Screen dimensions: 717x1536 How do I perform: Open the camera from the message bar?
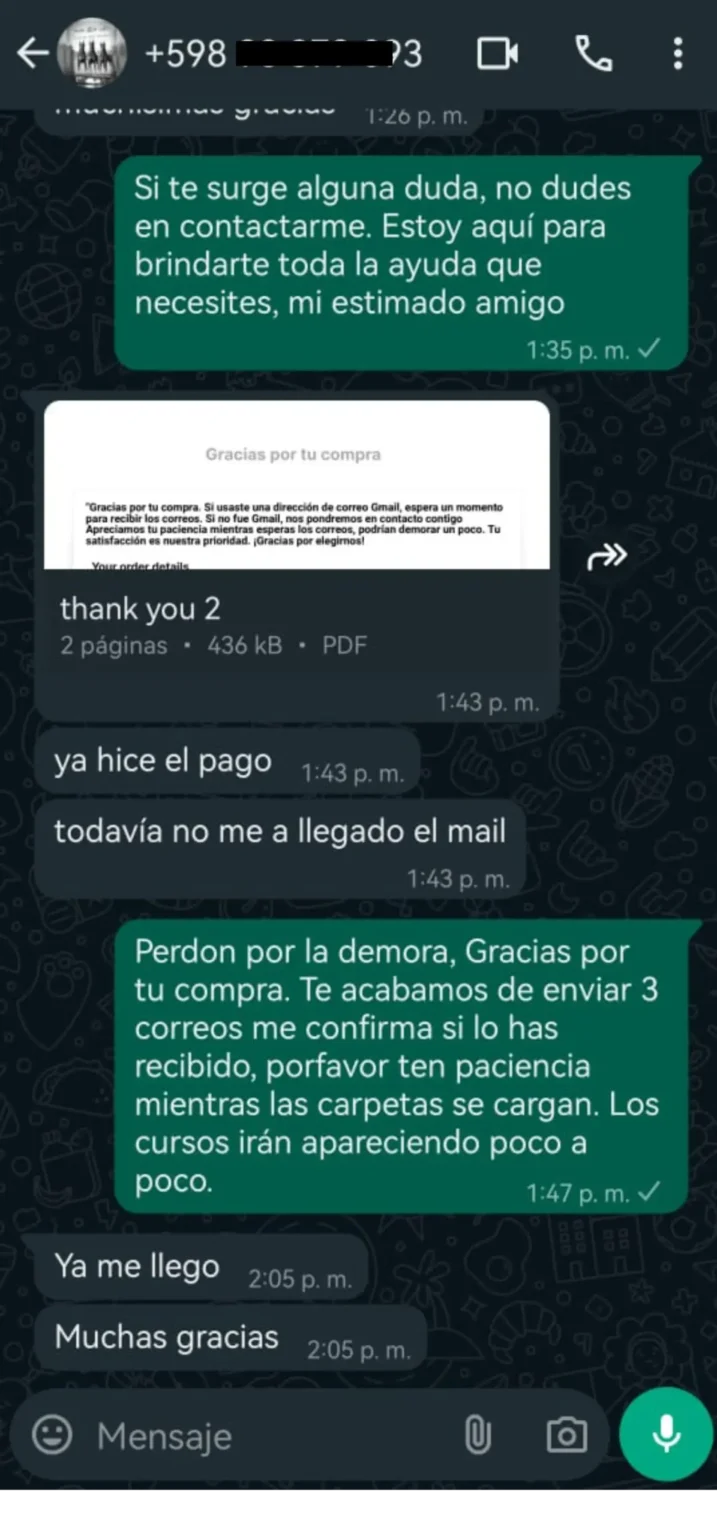click(566, 1436)
